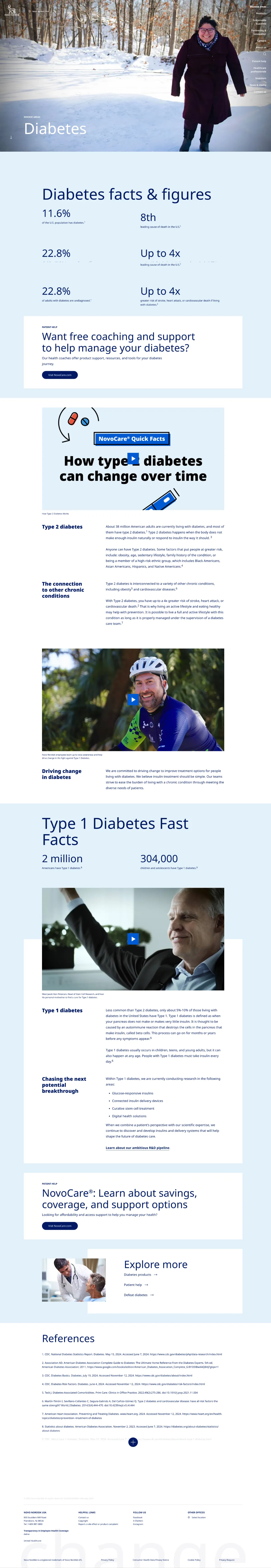This screenshot has height=1568, width=271.
Task: Open the Privacy Policy footer link
Action: click(x=107, y=1560)
